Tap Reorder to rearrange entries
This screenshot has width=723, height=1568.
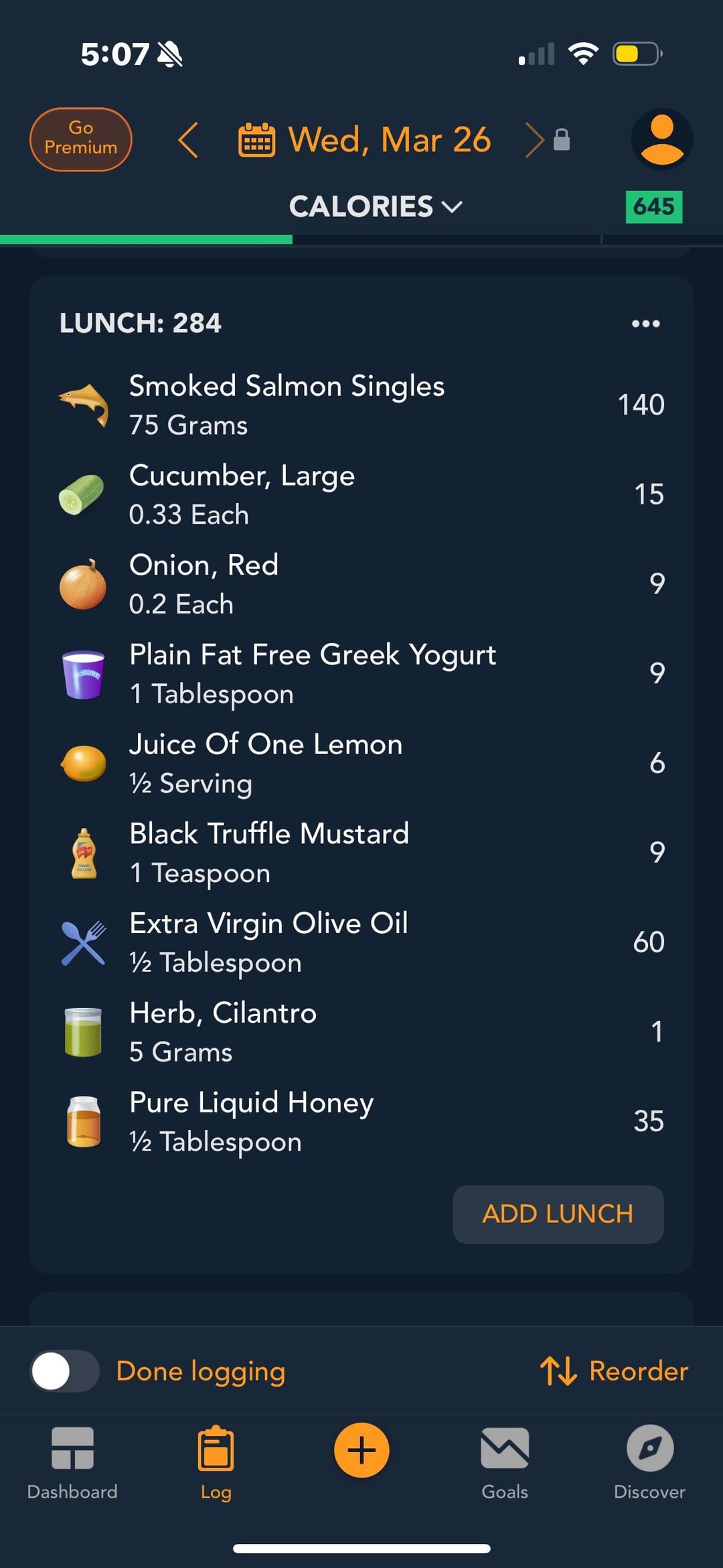pyautogui.click(x=615, y=1371)
